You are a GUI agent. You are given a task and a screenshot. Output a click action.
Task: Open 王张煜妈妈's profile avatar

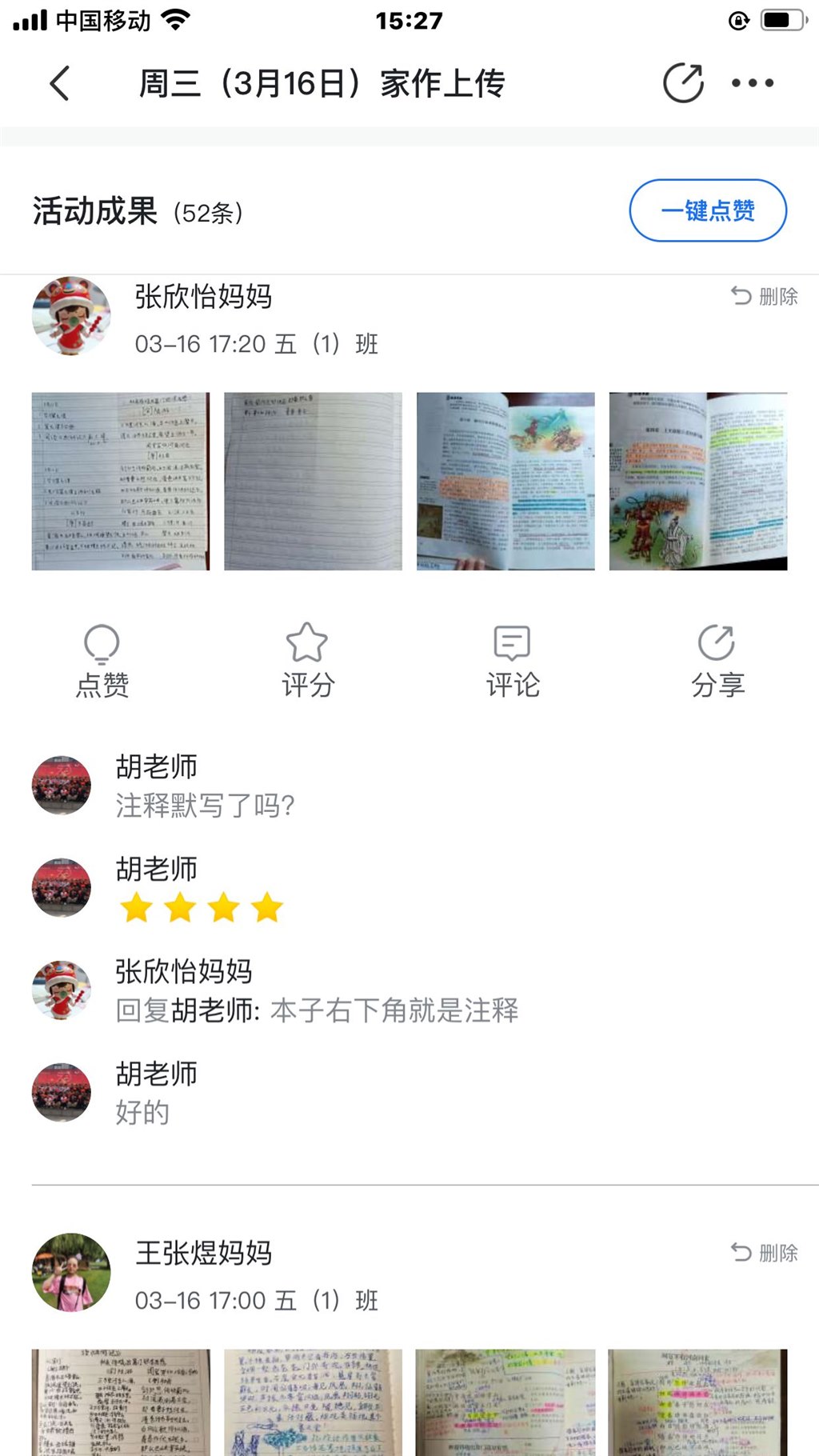pos(71,1272)
